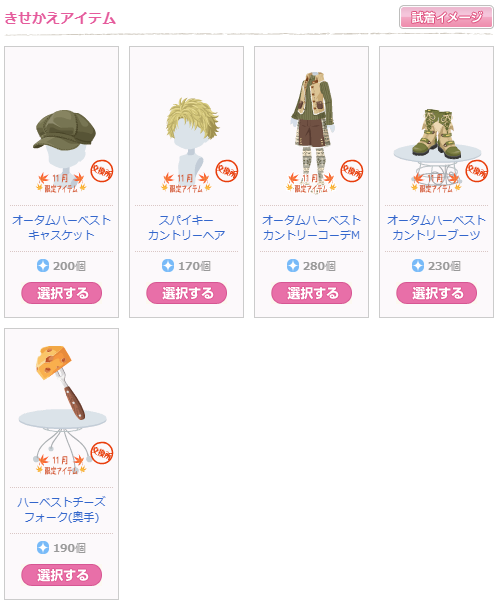The width and height of the screenshot is (499, 606).
Task: View the green casquette hat image
Action: (x=61, y=133)
